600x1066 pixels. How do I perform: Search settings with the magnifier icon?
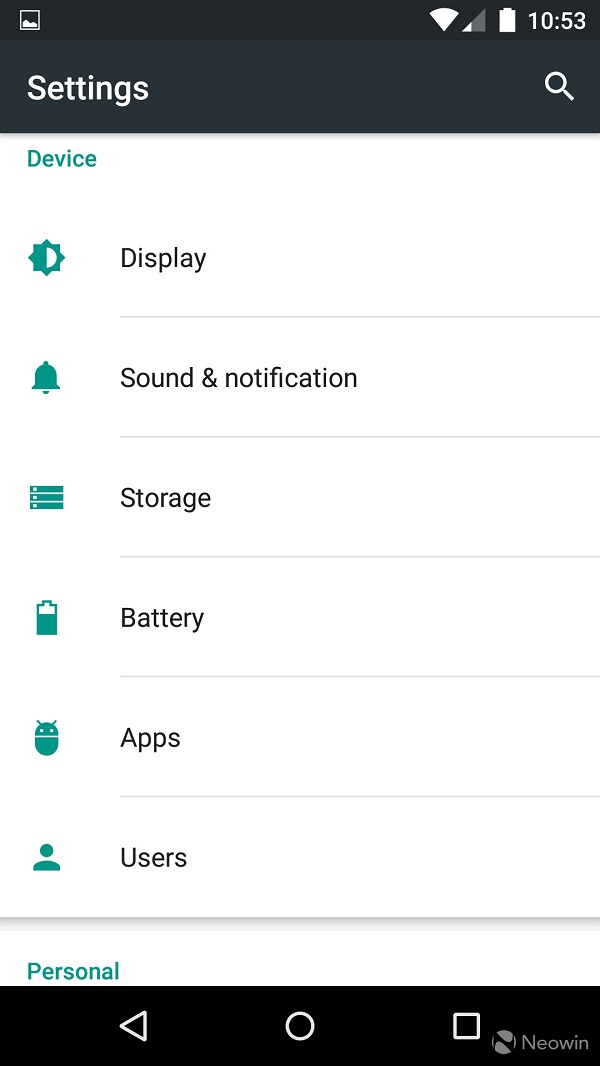coord(559,87)
